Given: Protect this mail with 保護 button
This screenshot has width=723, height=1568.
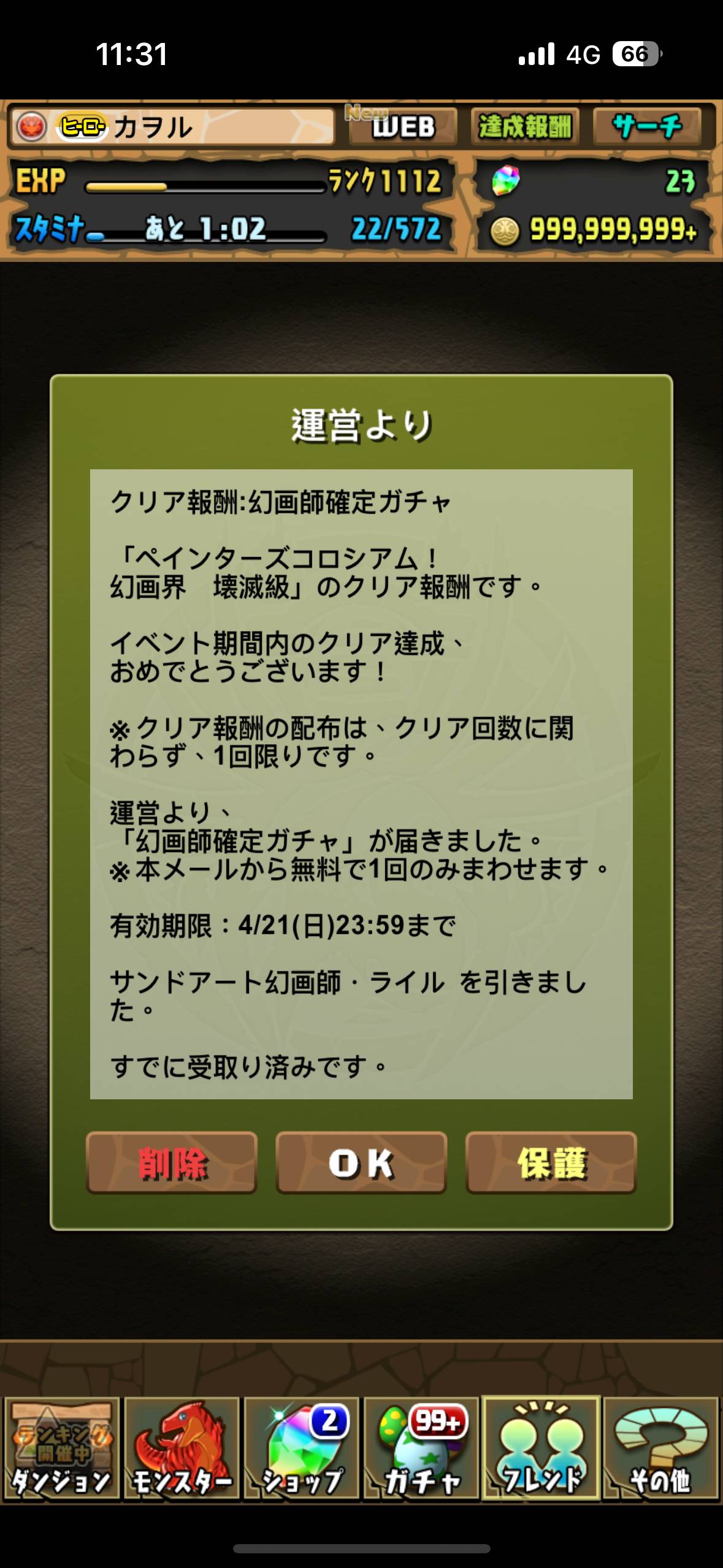Looking at the screenshot, I should coord(551,1163).
